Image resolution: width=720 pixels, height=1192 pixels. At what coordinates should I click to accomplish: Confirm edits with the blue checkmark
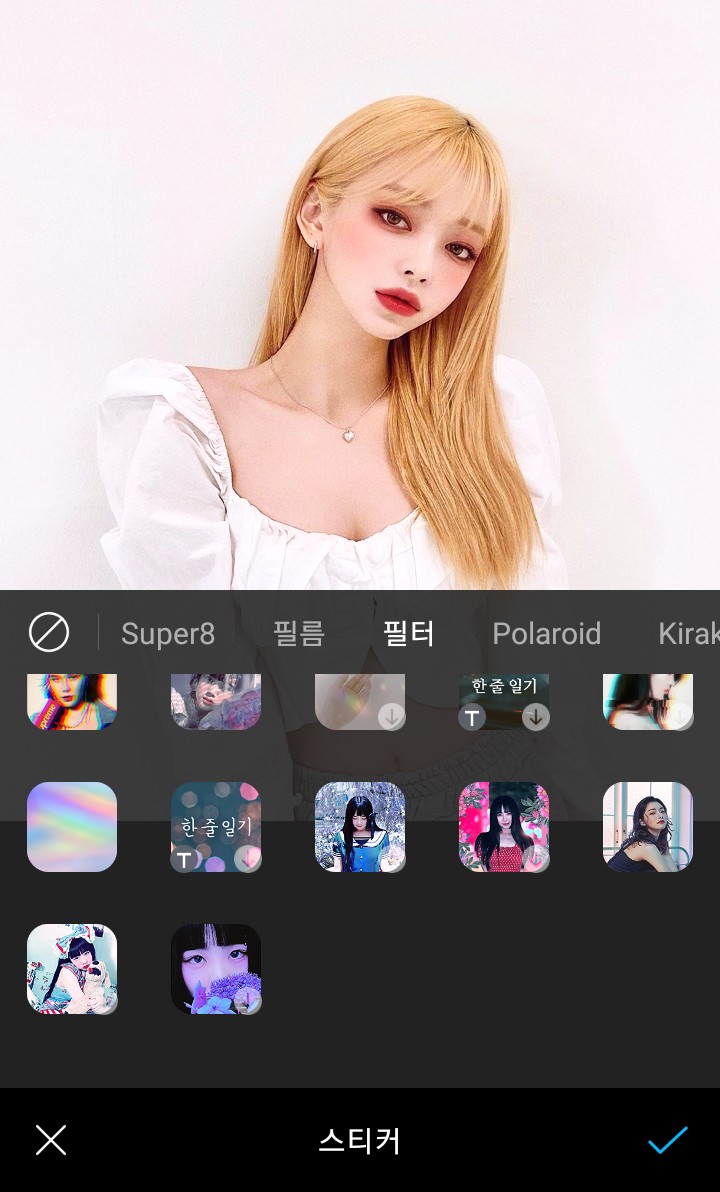[668, 1139]
